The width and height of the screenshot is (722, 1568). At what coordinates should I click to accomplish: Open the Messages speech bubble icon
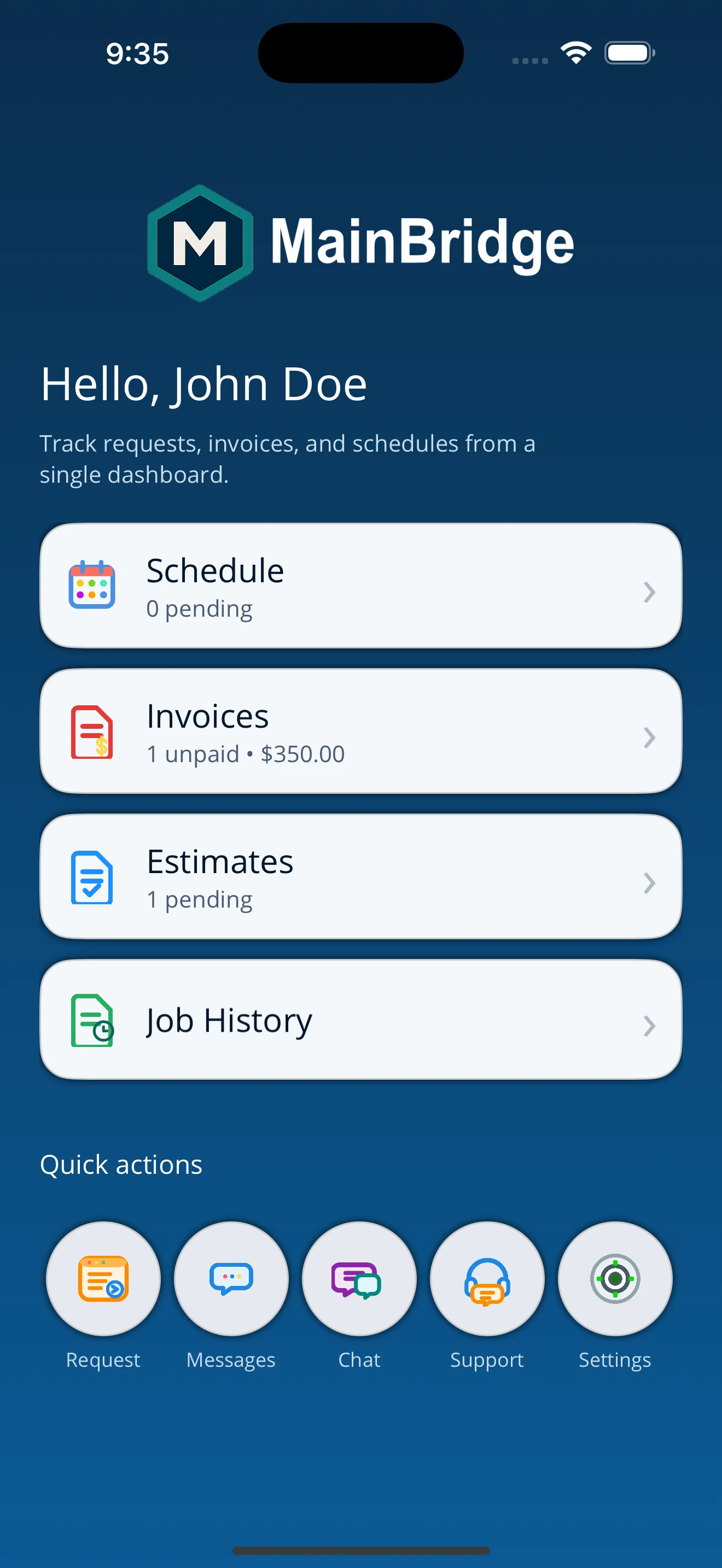[x=231, y=1279]
